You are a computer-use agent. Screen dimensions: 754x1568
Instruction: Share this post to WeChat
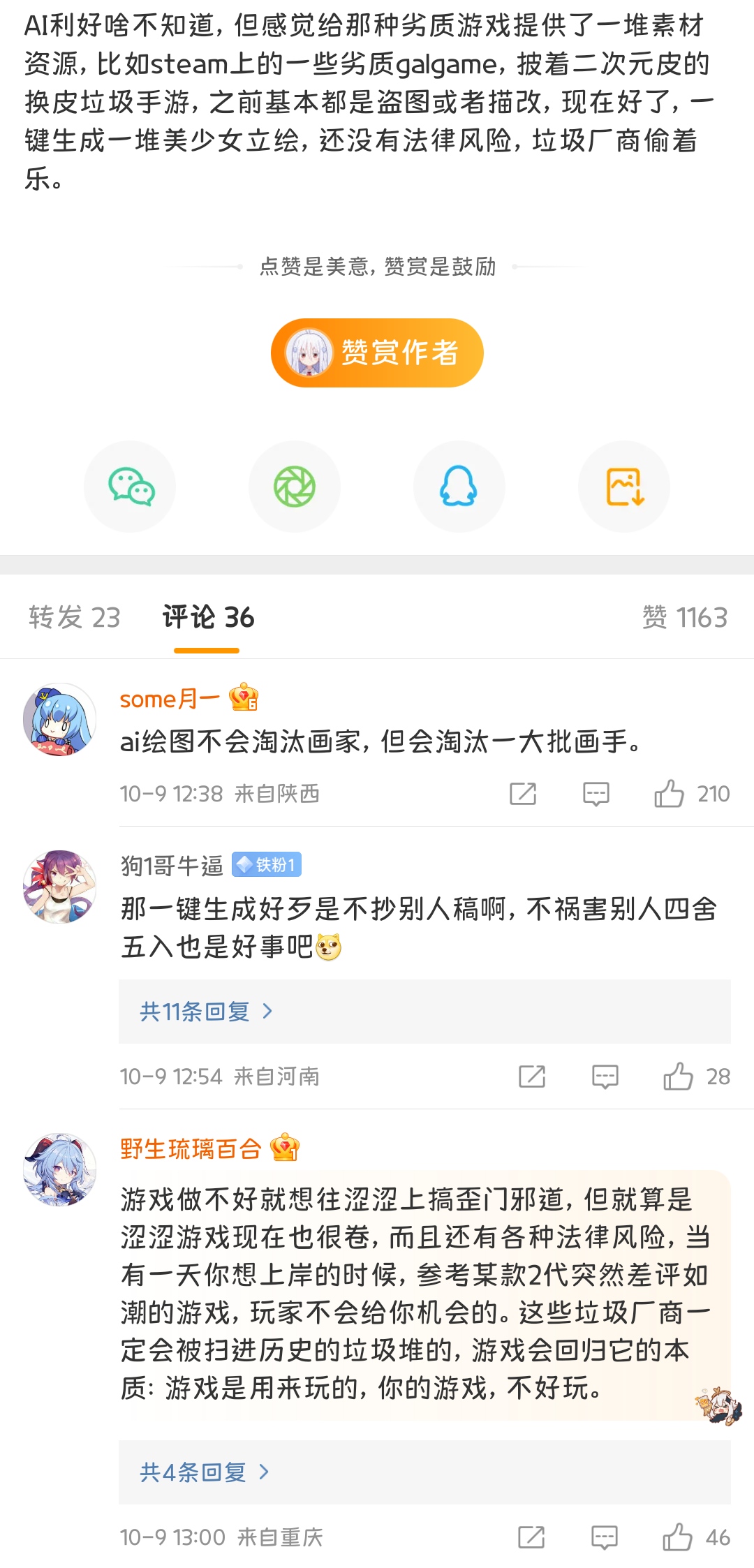130,487
